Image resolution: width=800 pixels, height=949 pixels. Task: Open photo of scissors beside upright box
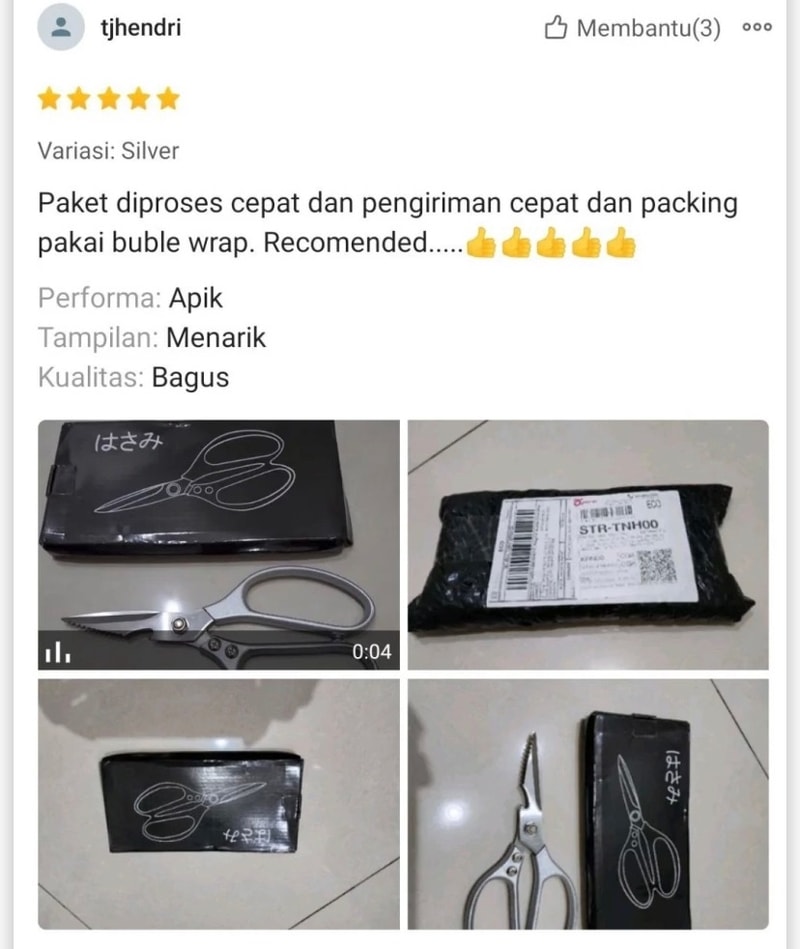tap(588, 803)
